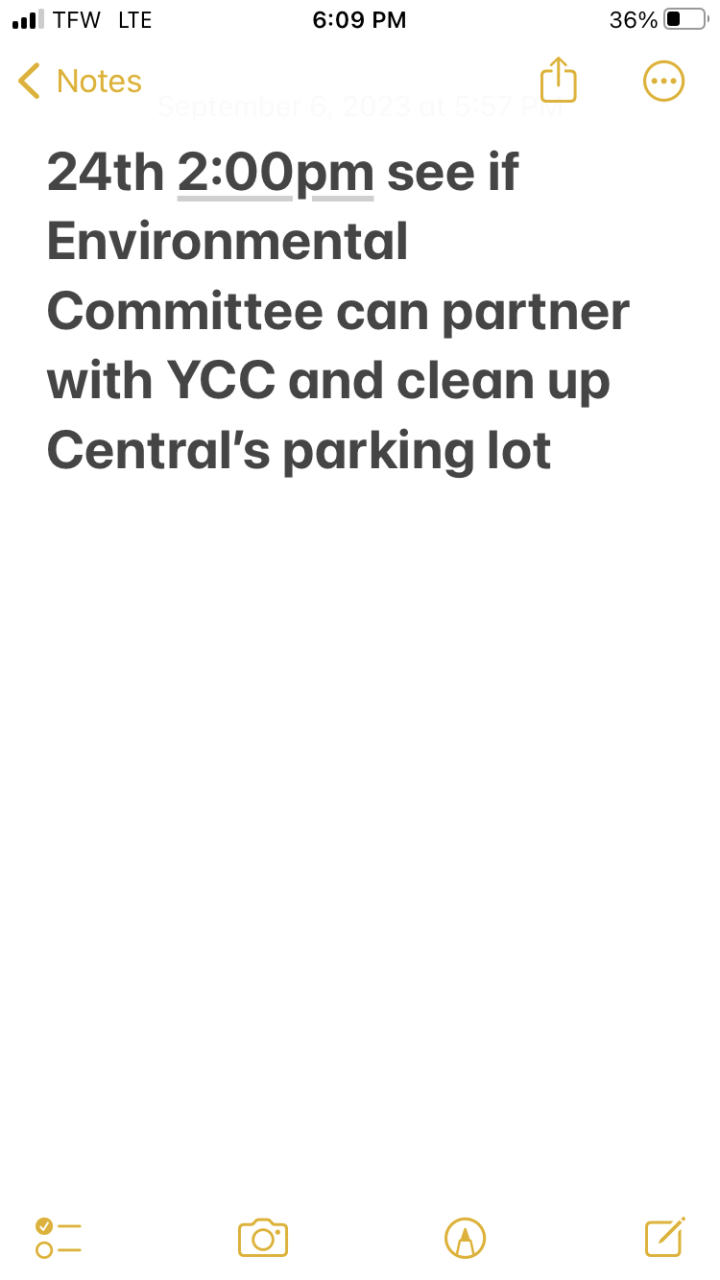Go back to the Notes list

click(80, 82)
